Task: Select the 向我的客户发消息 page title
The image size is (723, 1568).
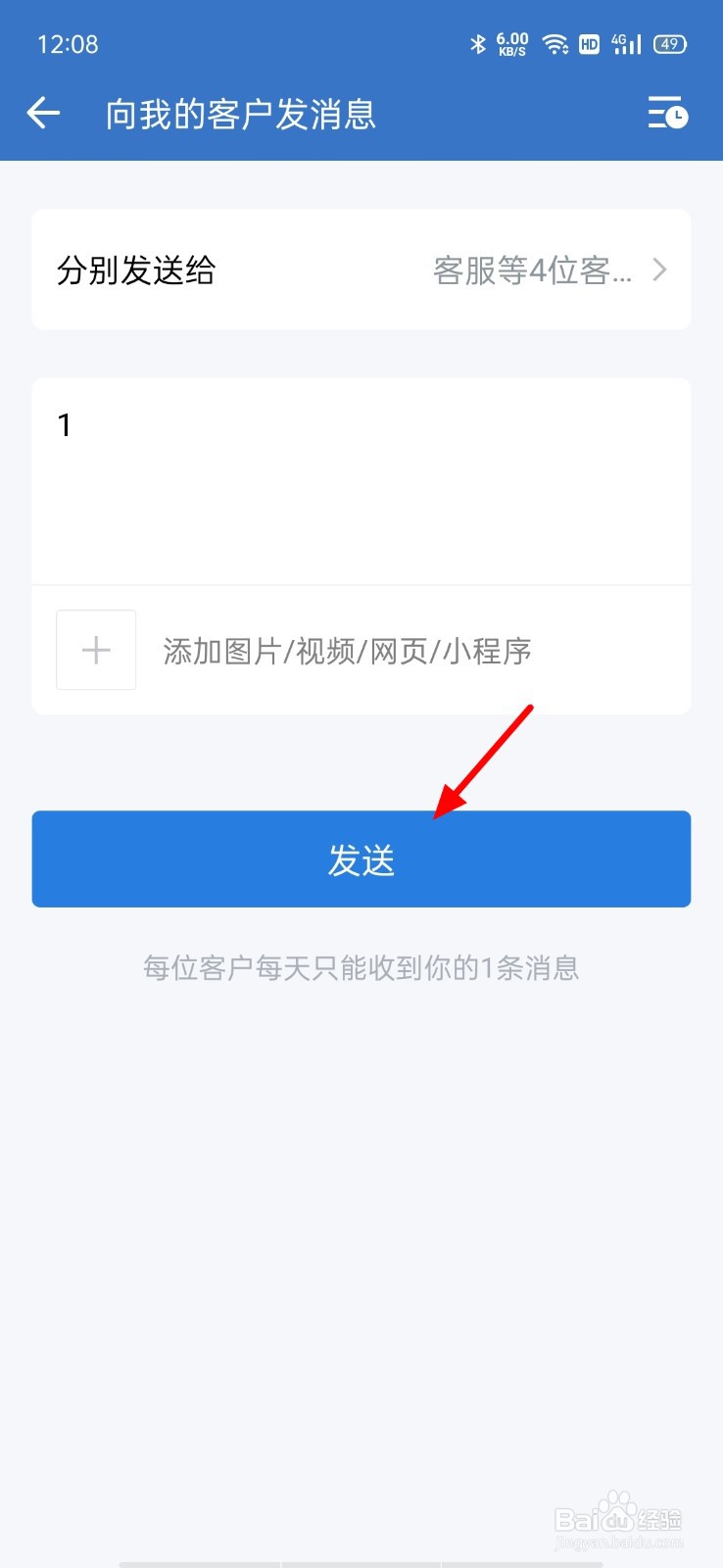Action: [243, 114]
